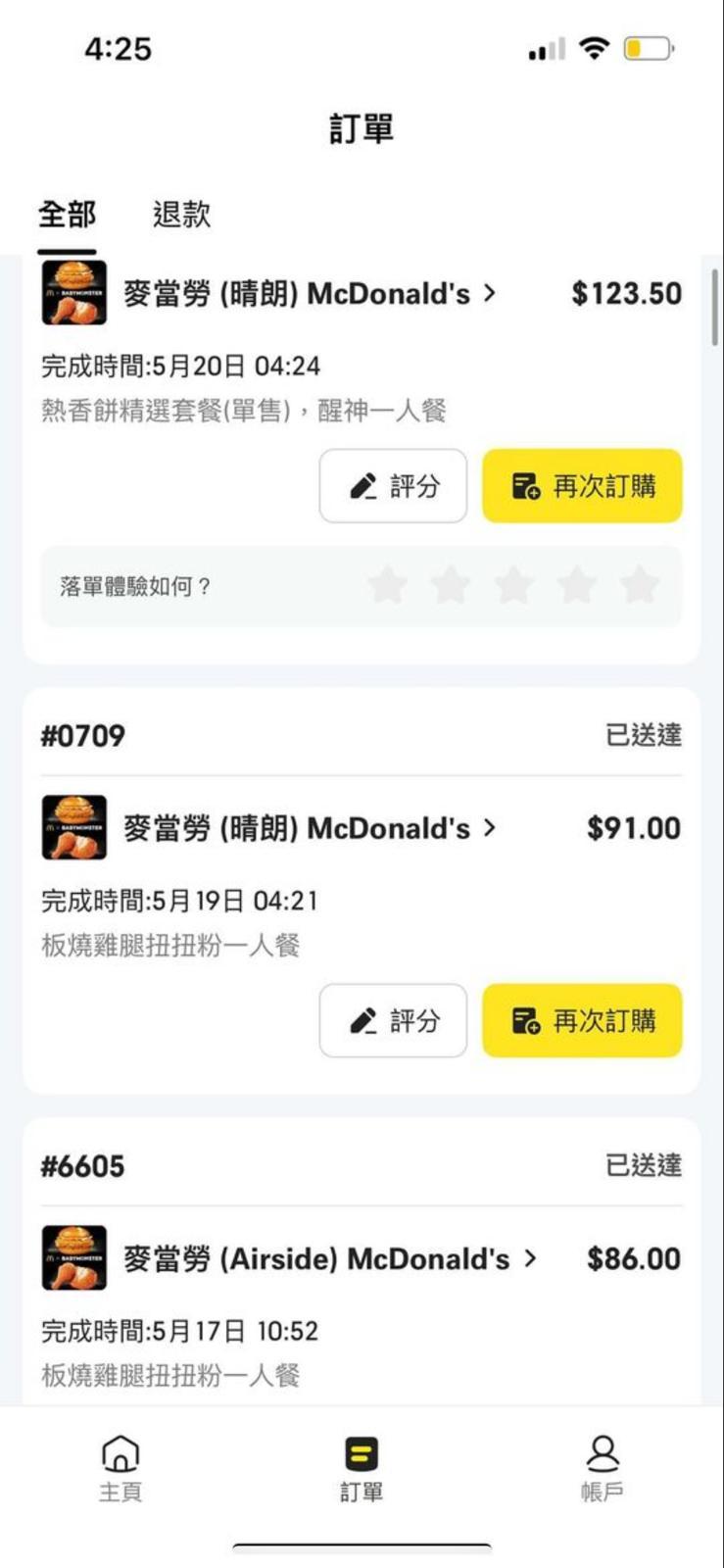The image size is (724, 1568).
Task: Rate the 落單體驗 five stars
Action: [x=639, y=585]
